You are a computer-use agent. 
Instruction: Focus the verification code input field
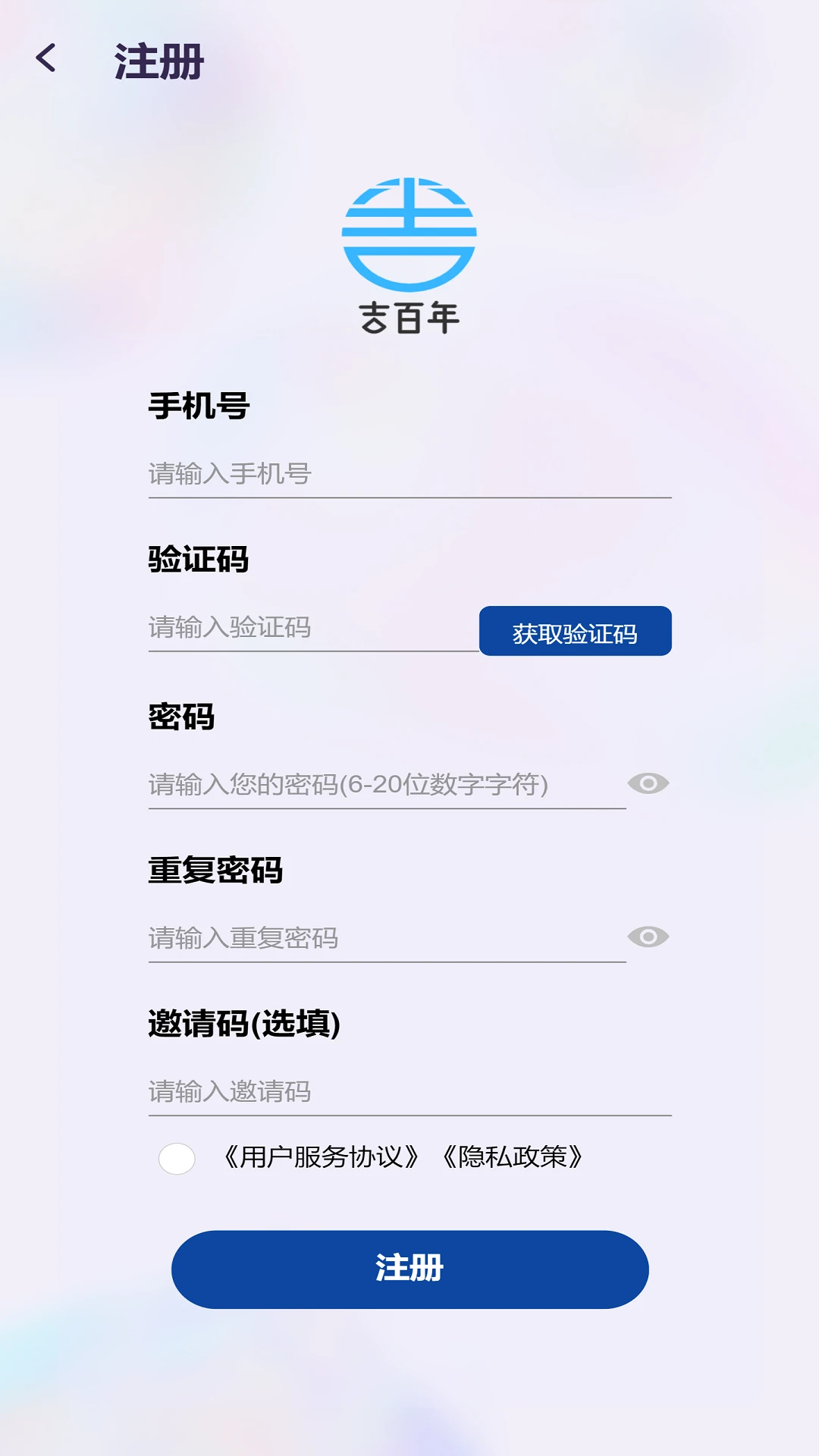pos(303,628)
